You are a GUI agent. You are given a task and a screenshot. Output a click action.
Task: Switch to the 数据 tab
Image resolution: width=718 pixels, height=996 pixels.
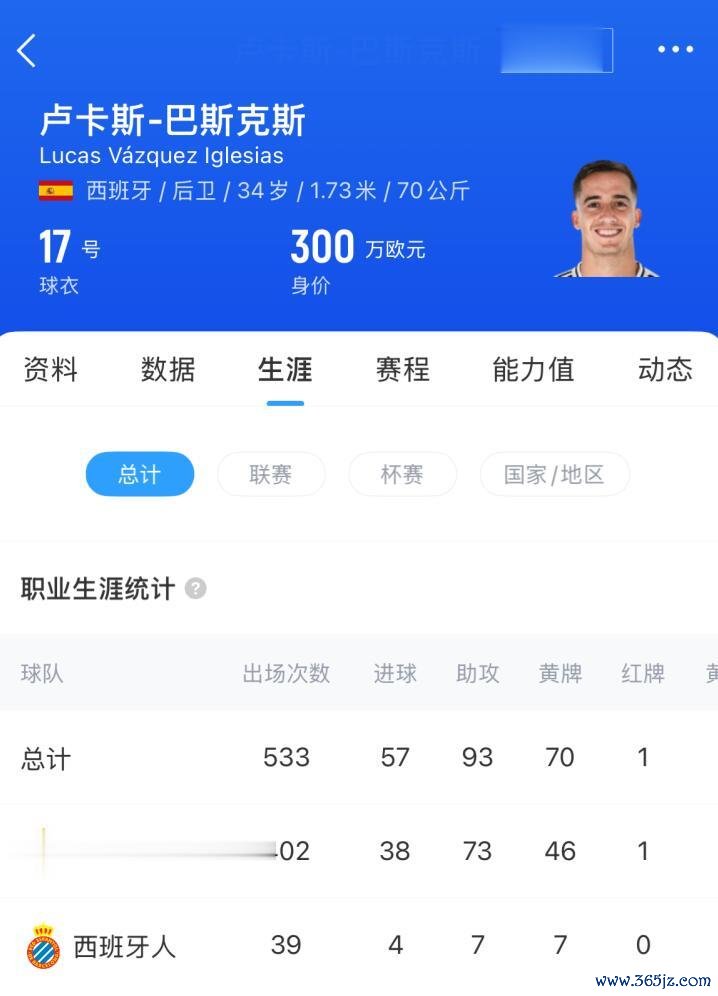pyautogui.click(x=168, y=370)
